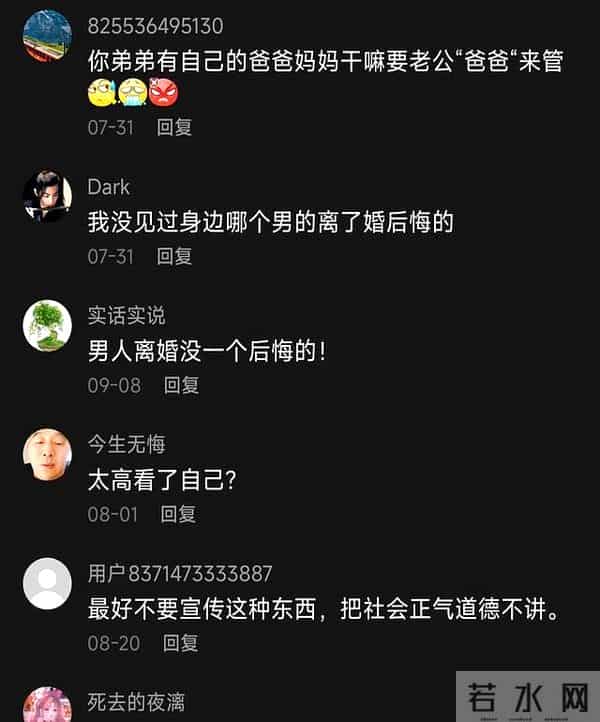Reply to 用户8371473333887's comment
Viewport: 600px width, 722px height.
tap(181, 643)
